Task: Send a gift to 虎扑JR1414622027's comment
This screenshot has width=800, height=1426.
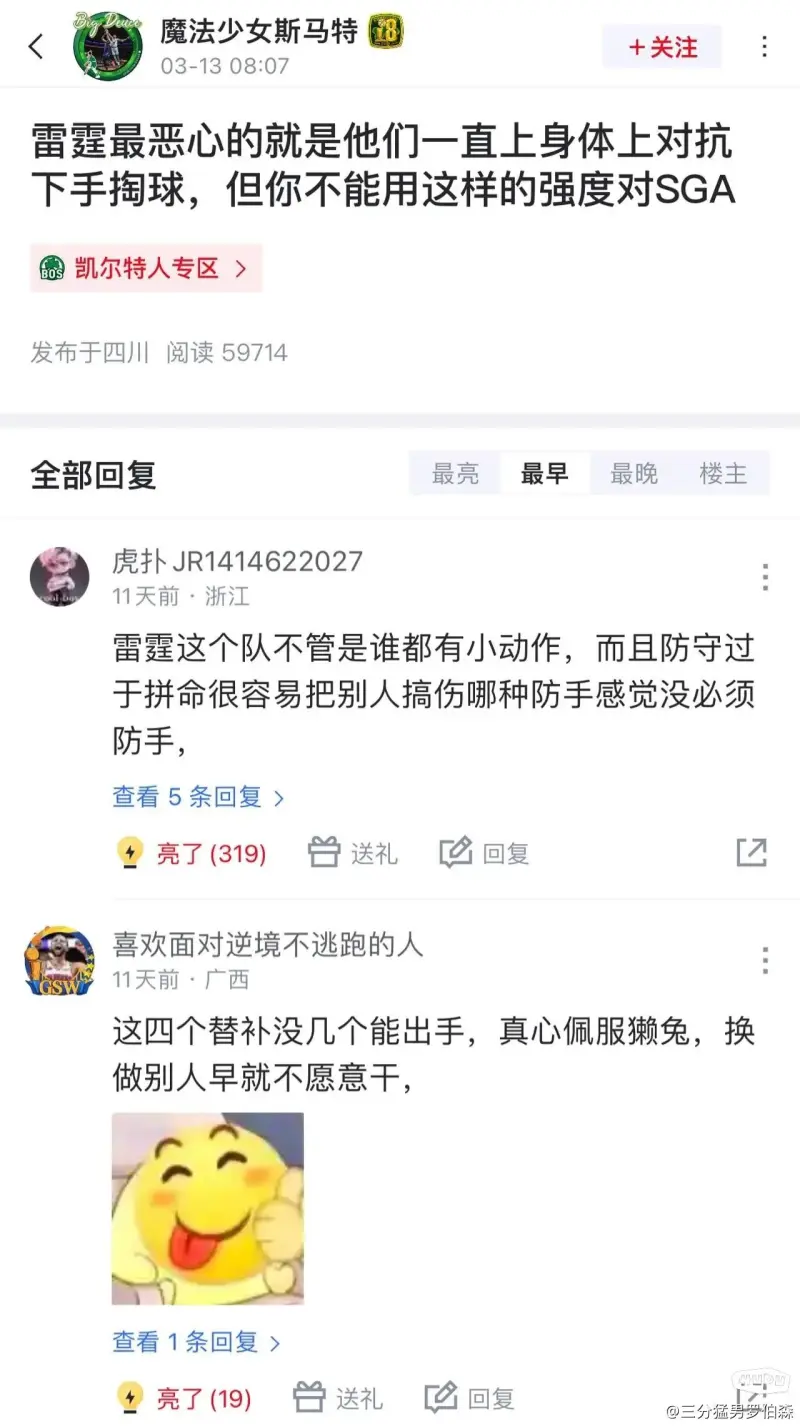Action: (353, 853)
